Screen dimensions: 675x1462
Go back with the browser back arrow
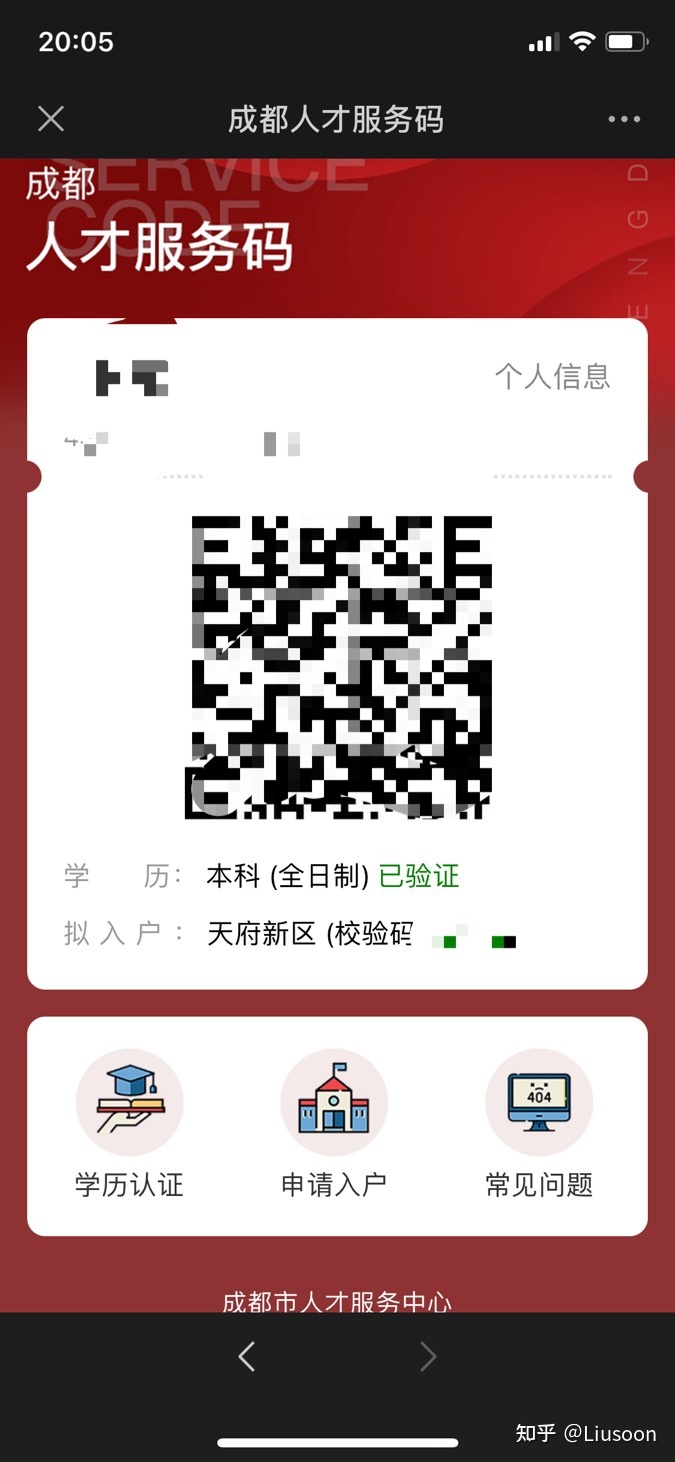point(247,1356)
